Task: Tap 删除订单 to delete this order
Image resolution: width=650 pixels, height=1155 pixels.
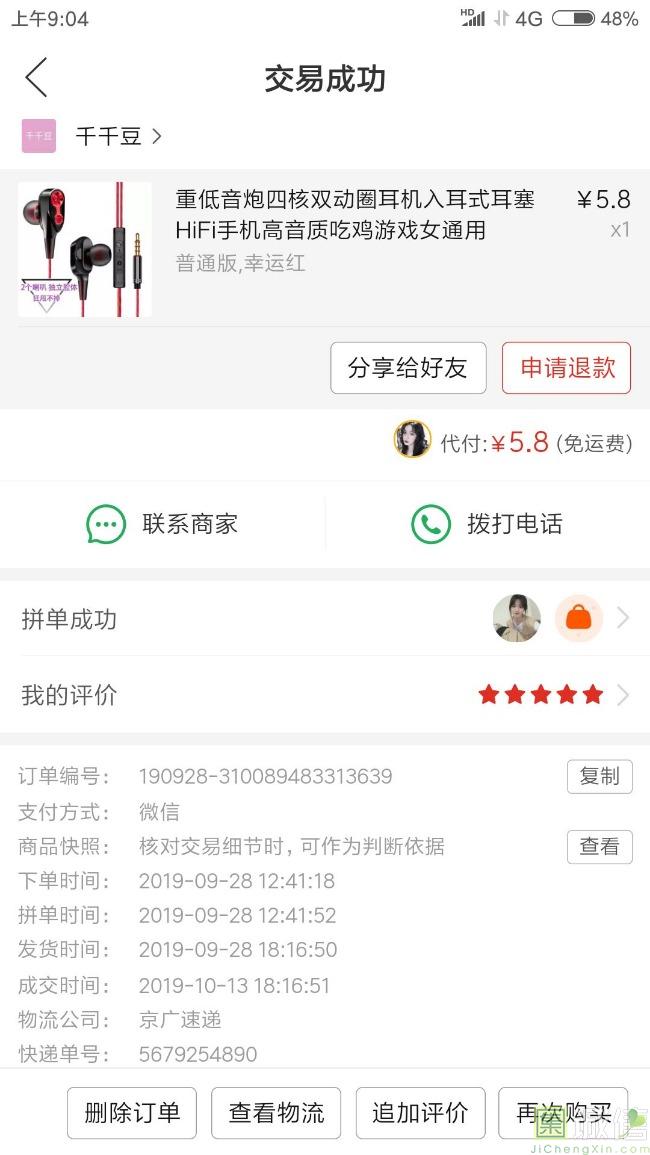Action: coord(132,1112)
